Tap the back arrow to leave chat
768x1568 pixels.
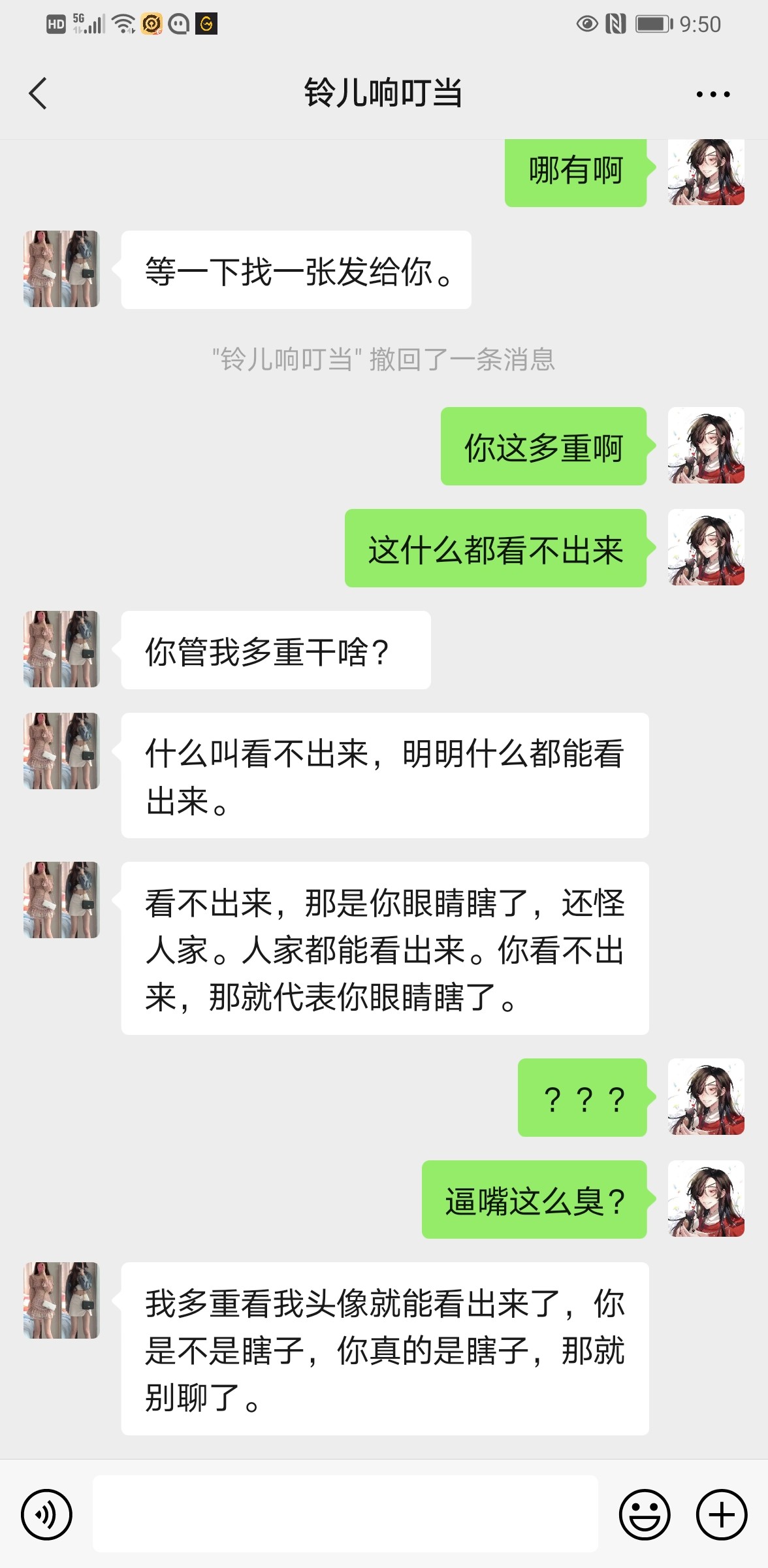pyautogui.click(x=37, y=93)
